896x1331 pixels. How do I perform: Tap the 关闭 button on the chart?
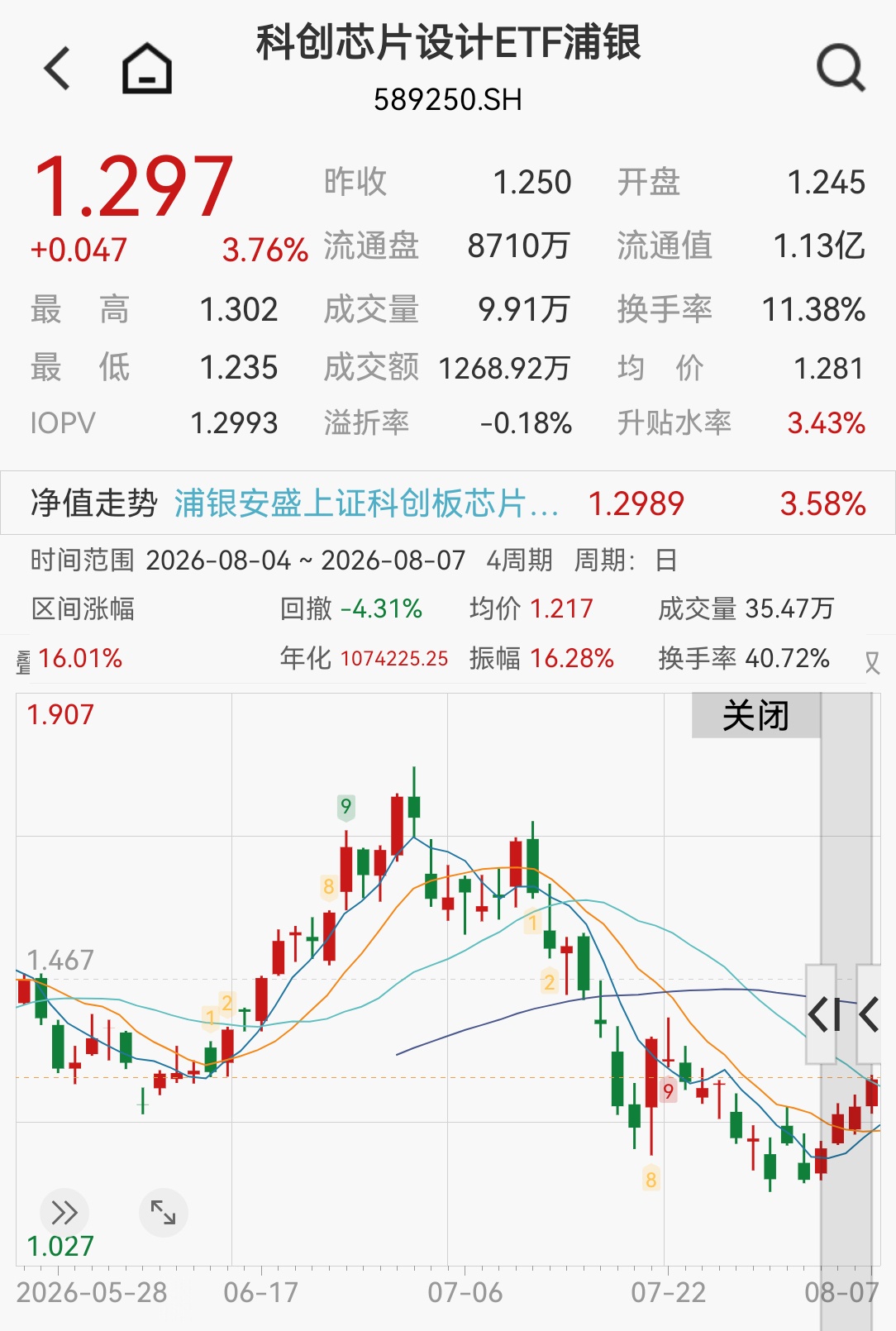pyautogui.click(x=755, y=715)
